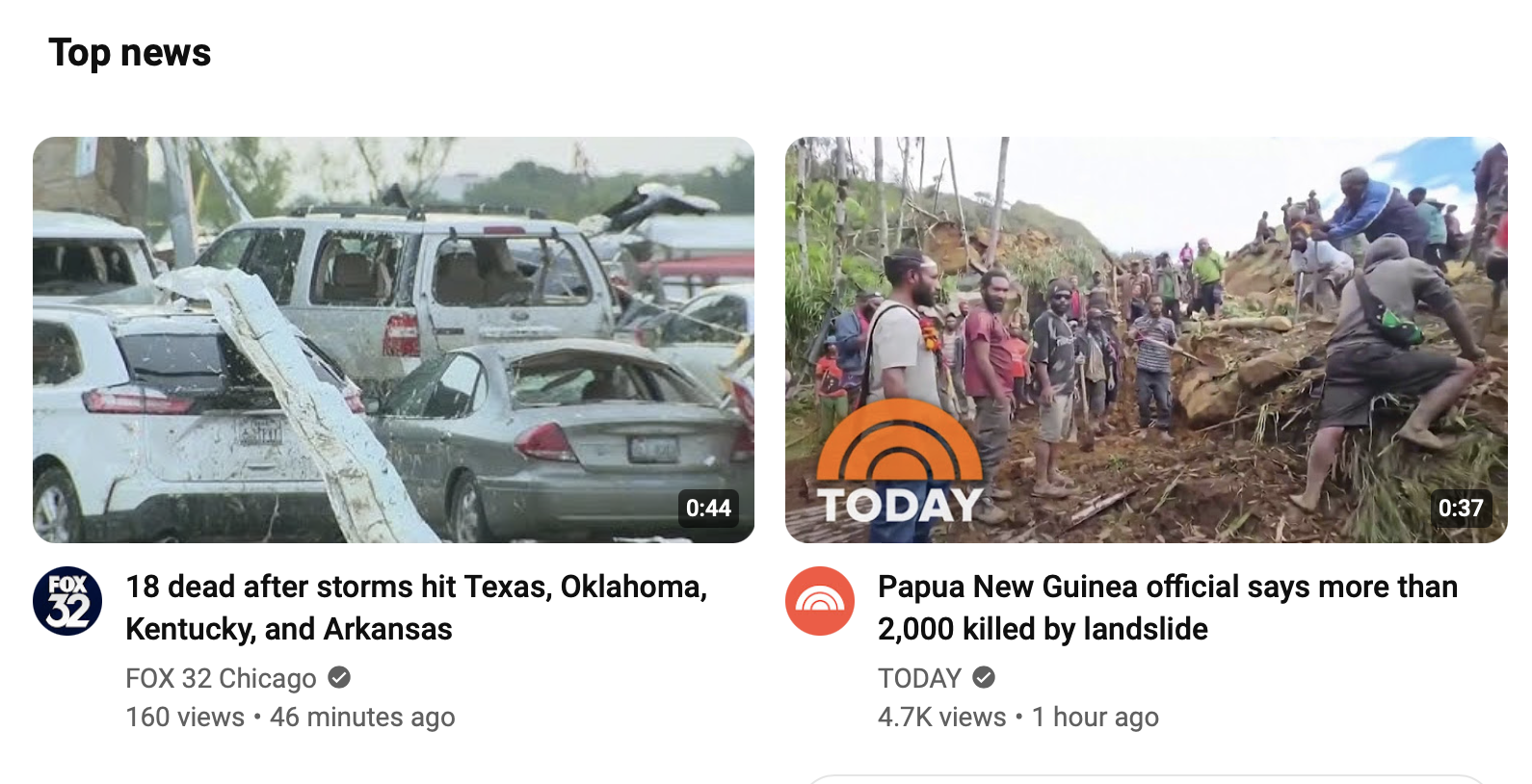Image resolution: width=1532 pixels, height=784 pixels.
Task: Open the TODAY channel avatar
Action: tap(820, 601)
